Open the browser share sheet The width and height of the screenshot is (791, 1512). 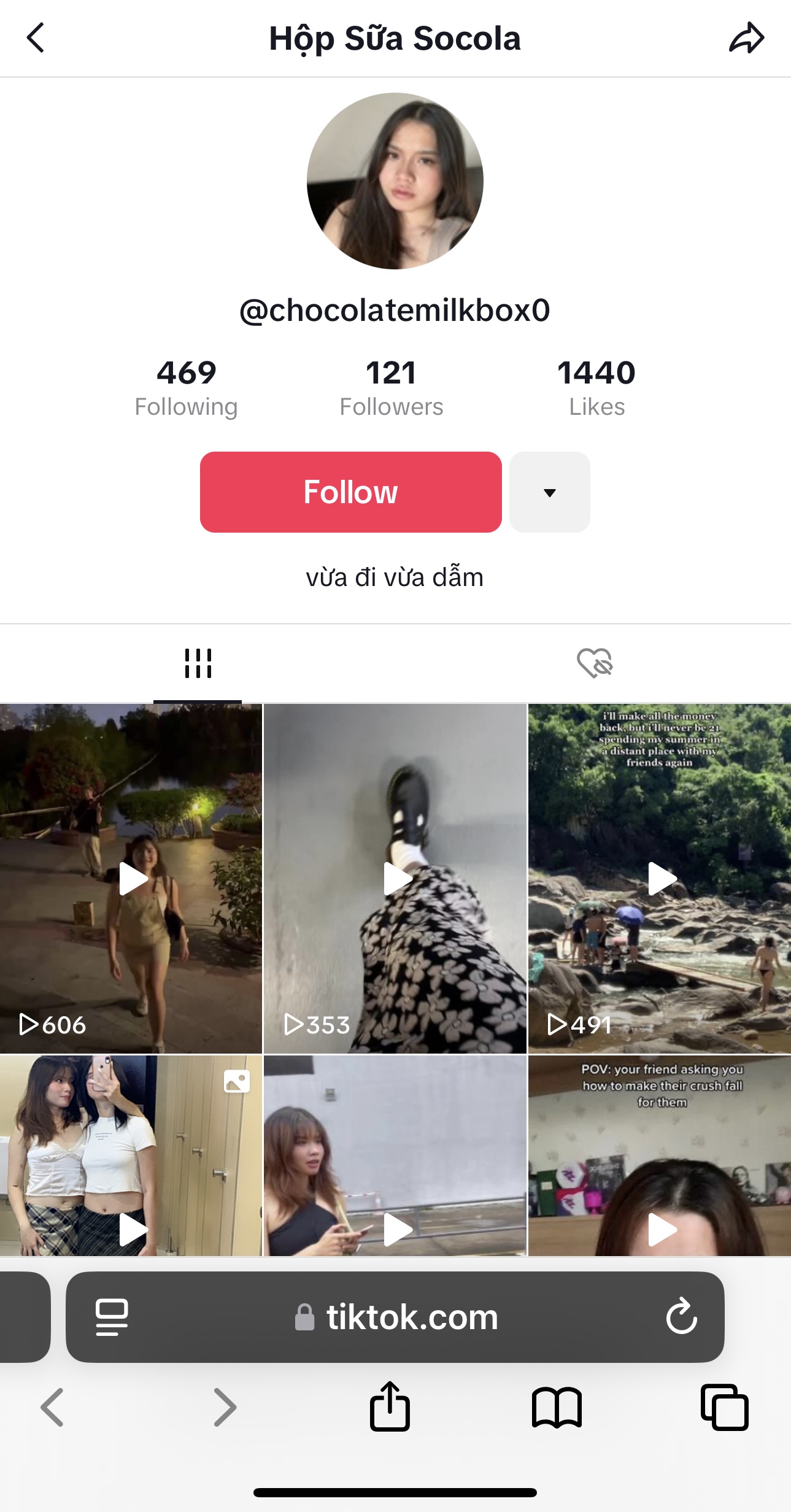[390, 1406]
